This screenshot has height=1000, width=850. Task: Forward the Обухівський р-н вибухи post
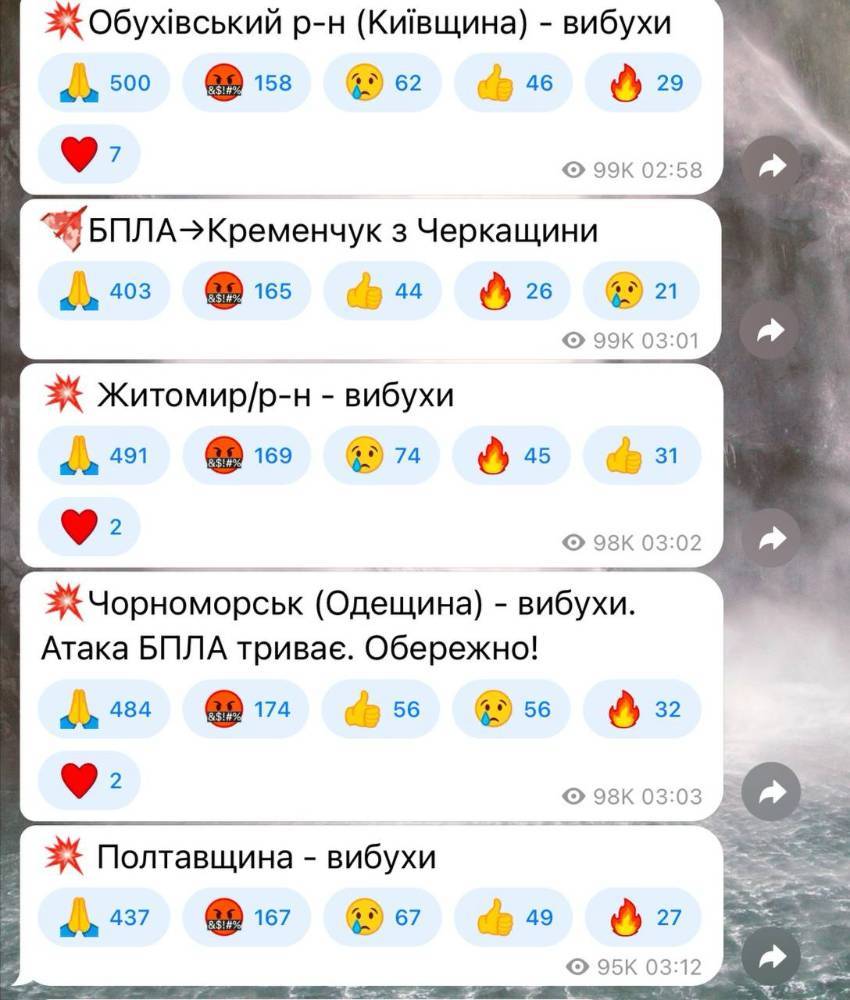771,166
